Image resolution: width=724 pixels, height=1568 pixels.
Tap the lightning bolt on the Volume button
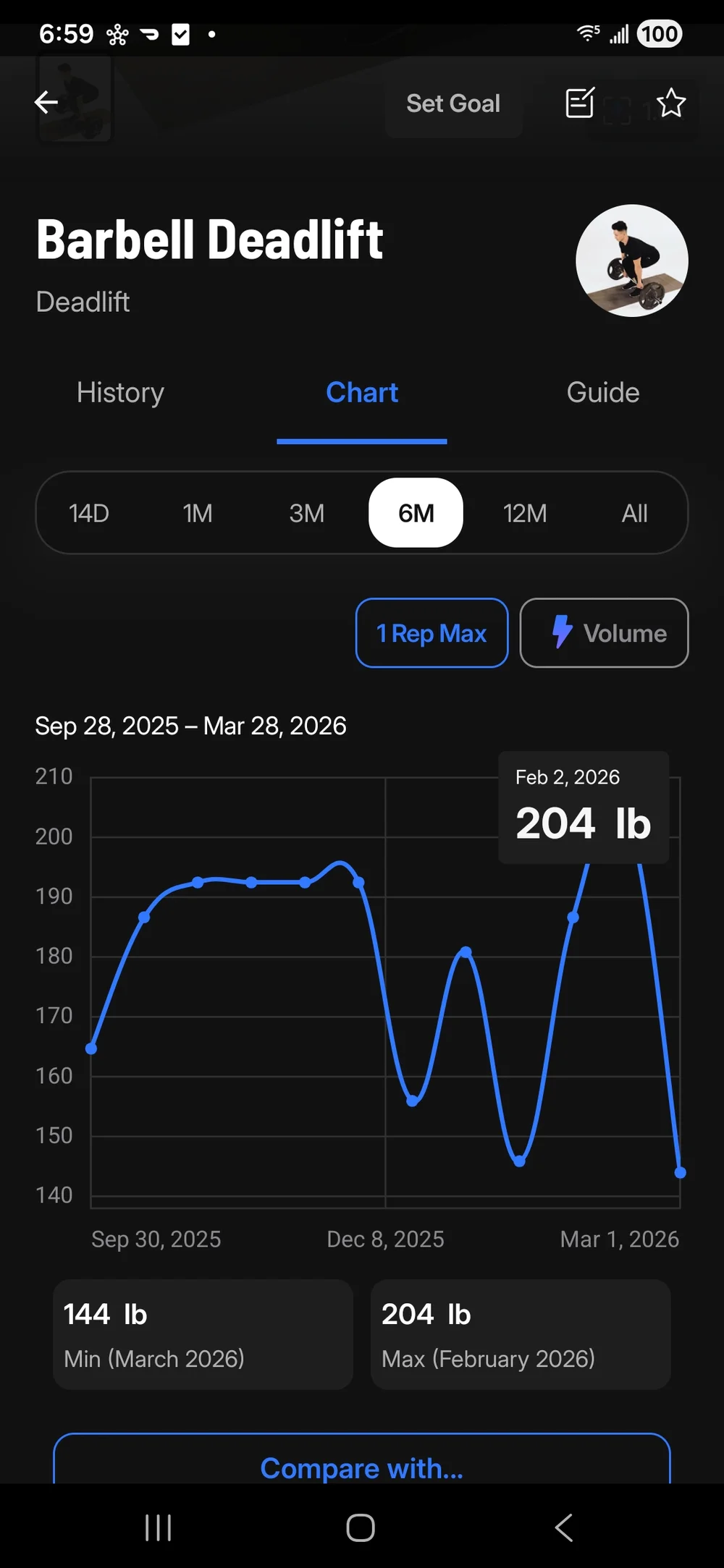pos(563,632)
